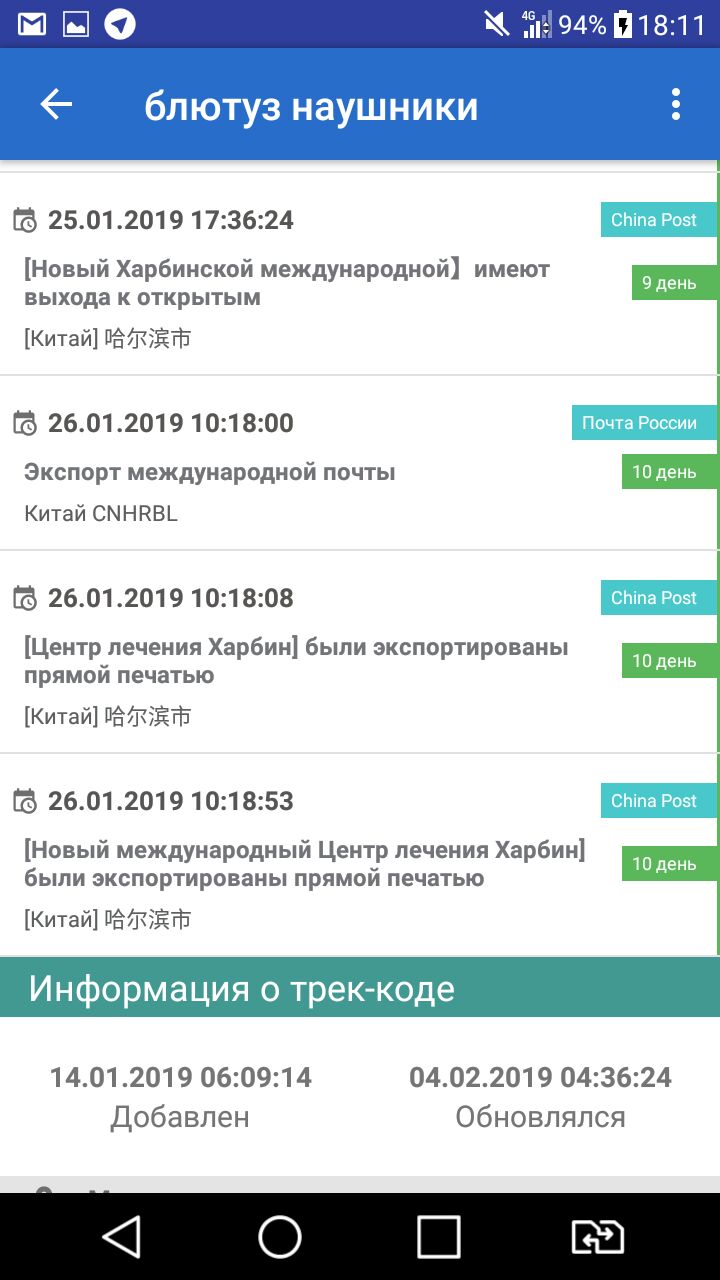The width and height of the screenshot is (720, 1280).
Task: Go back using the top arrow
Action: pos(56,105)
